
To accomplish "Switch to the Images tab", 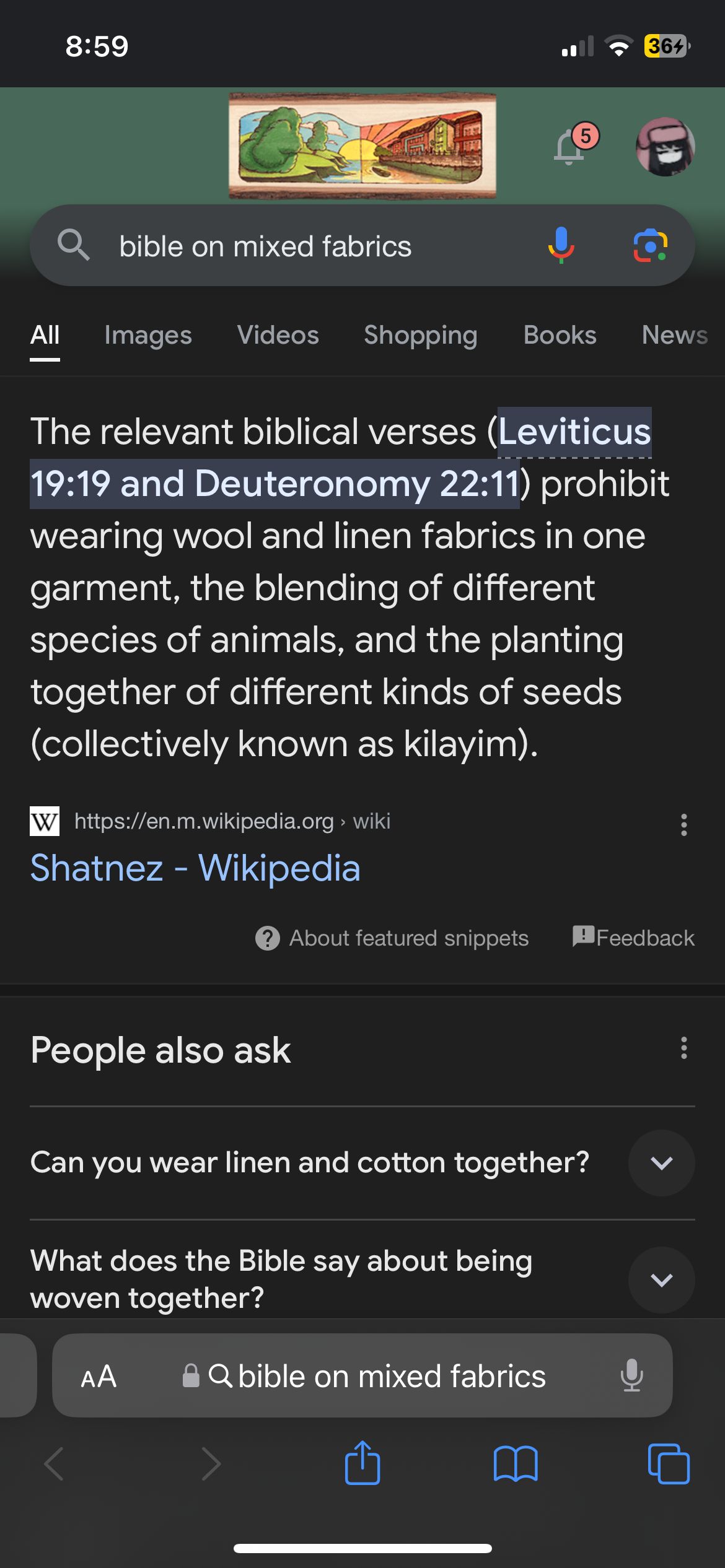I will 148,335.
